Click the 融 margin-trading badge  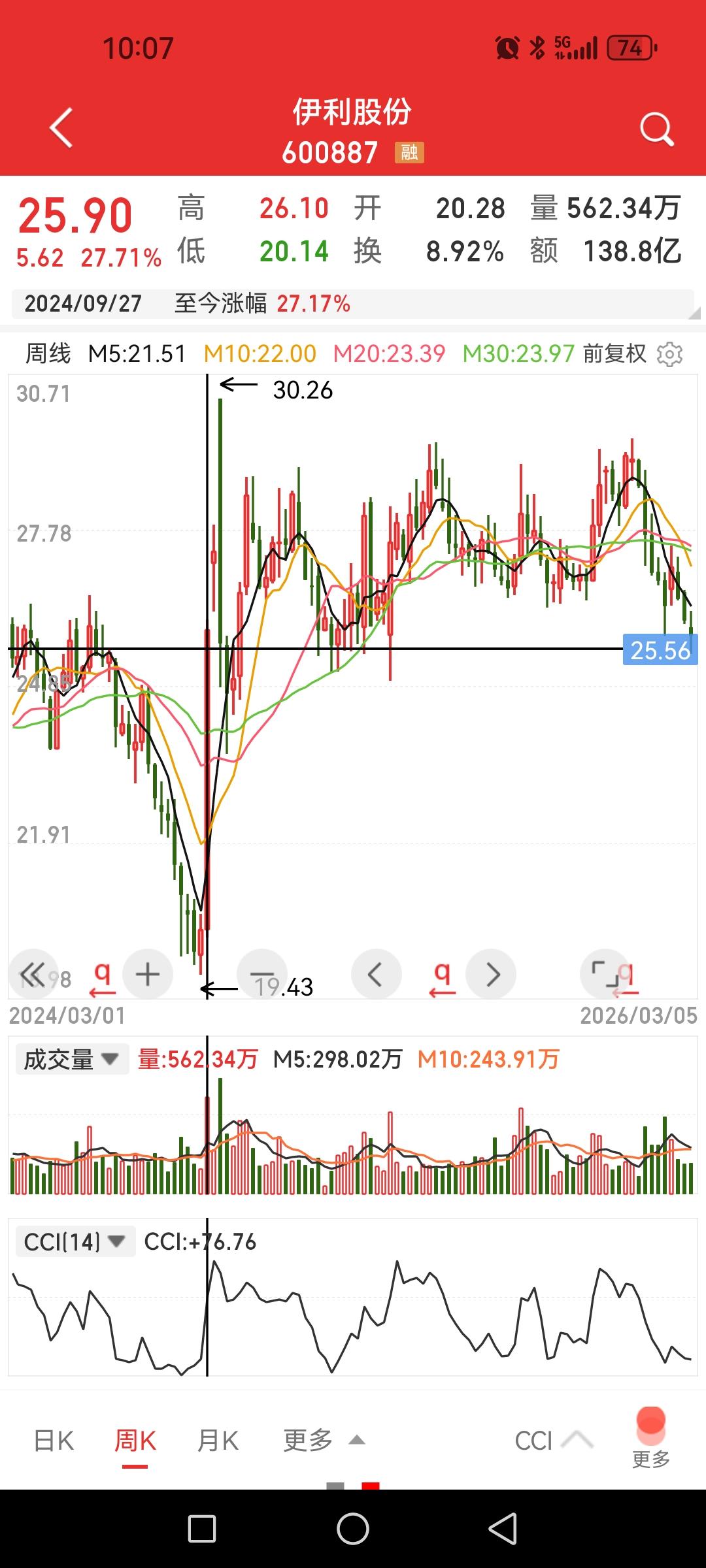coord(409,152)
